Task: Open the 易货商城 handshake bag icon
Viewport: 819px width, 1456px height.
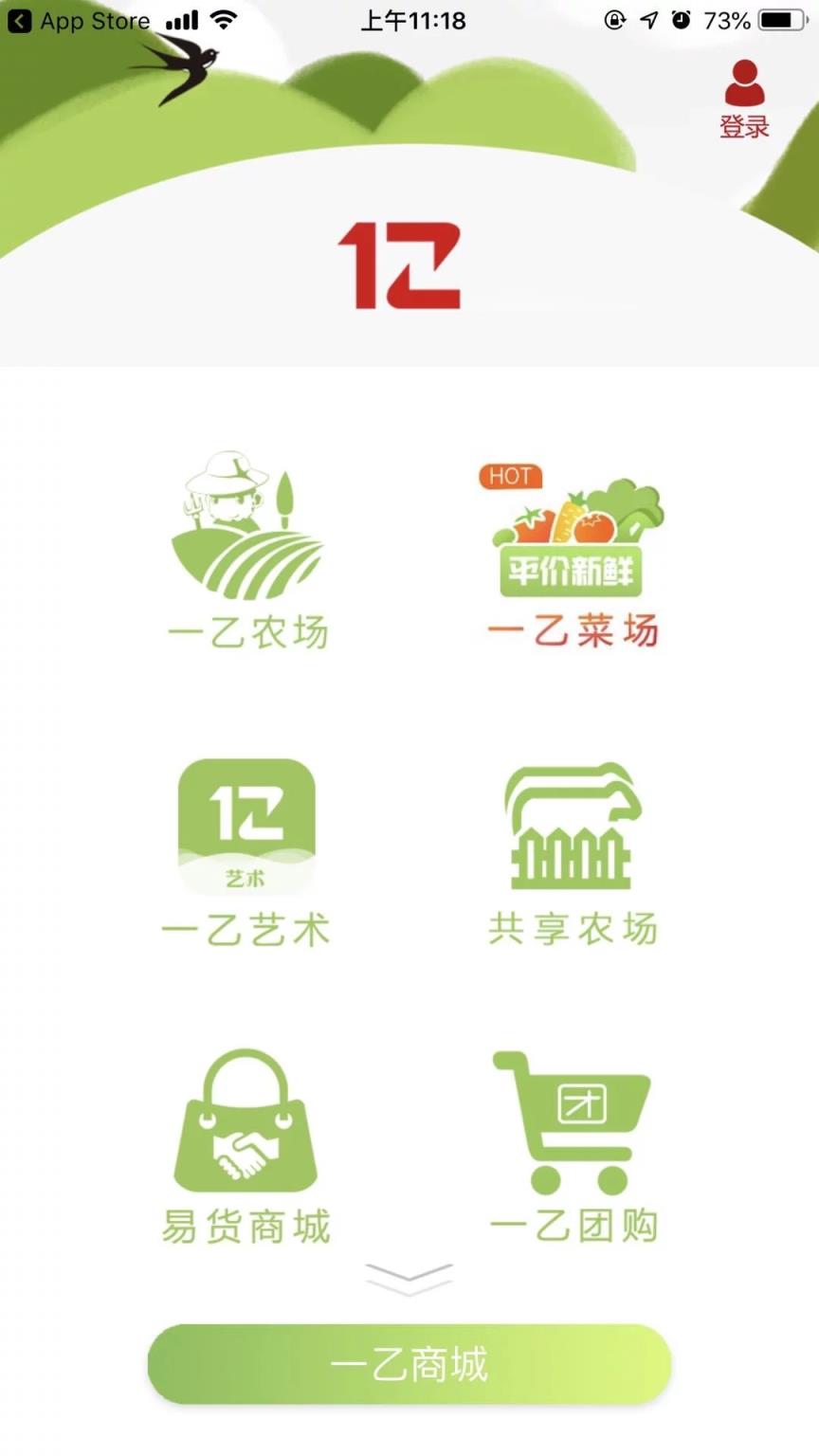Action: [246, 1123]
